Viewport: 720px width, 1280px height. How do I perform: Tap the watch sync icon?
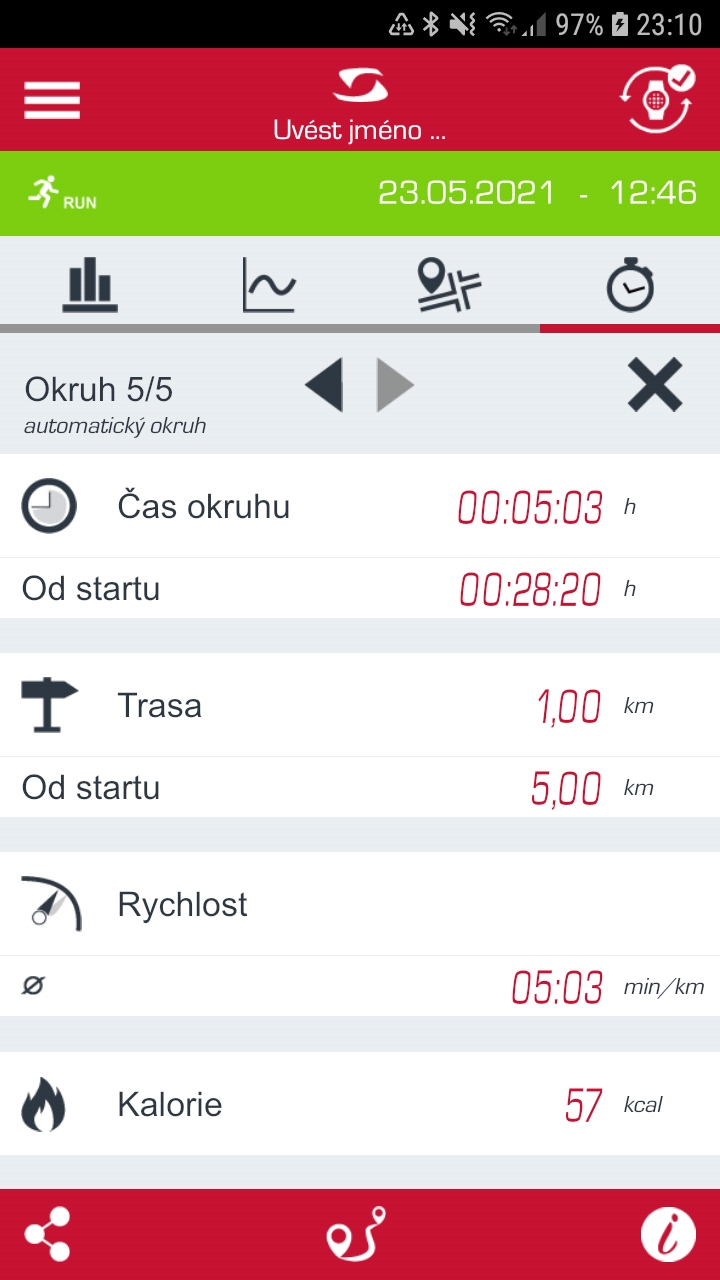coord(660,99)
